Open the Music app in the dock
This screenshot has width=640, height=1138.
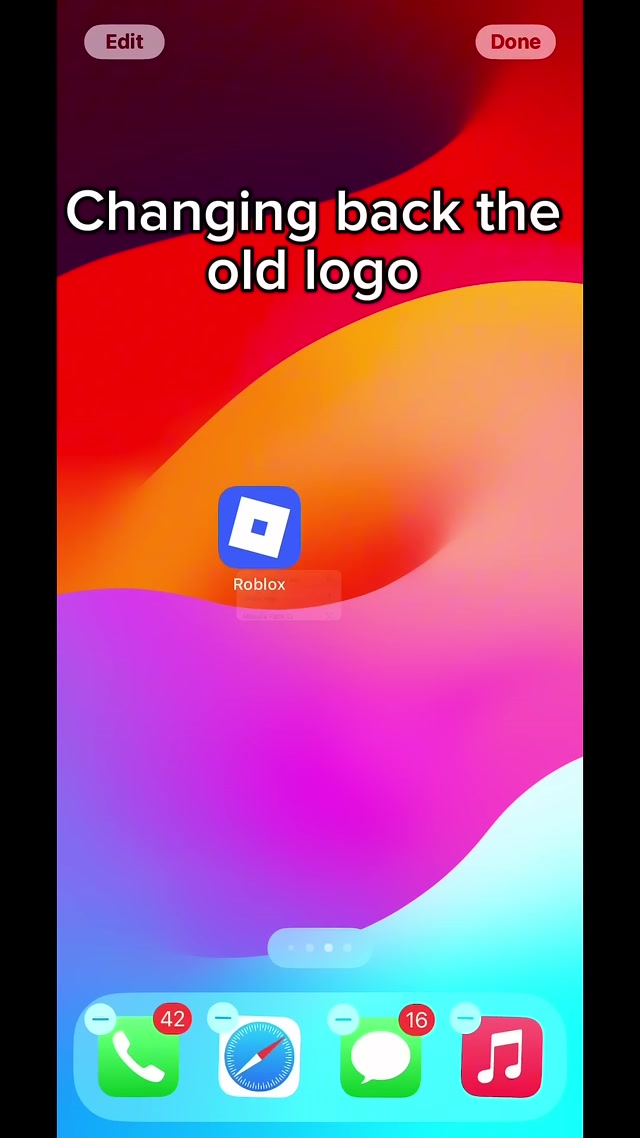point(502,1057)
